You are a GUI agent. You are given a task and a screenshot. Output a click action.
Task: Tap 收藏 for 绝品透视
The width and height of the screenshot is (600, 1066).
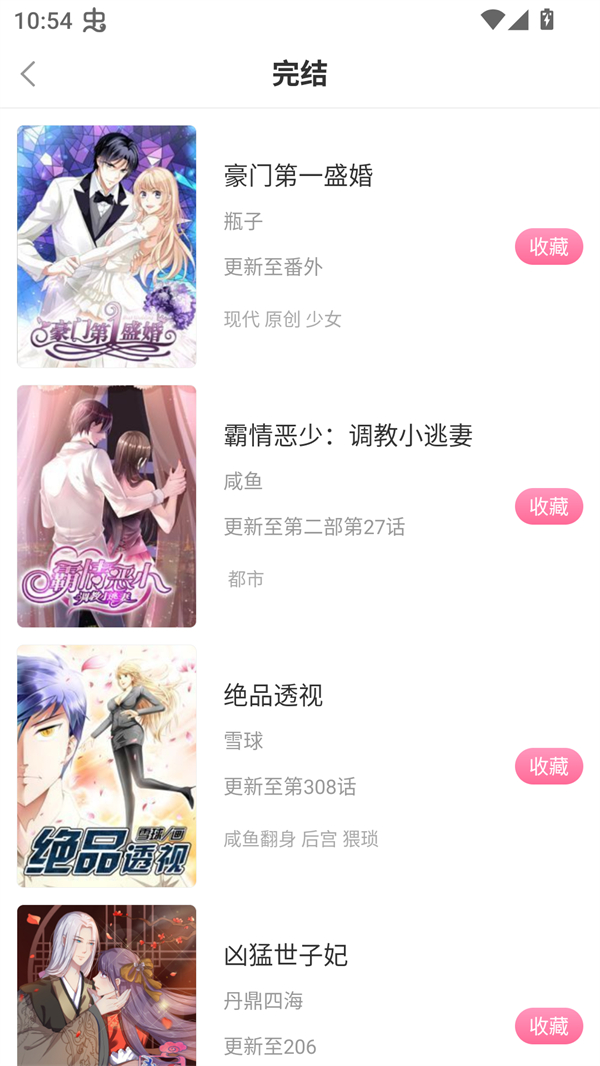pos(548,767)
